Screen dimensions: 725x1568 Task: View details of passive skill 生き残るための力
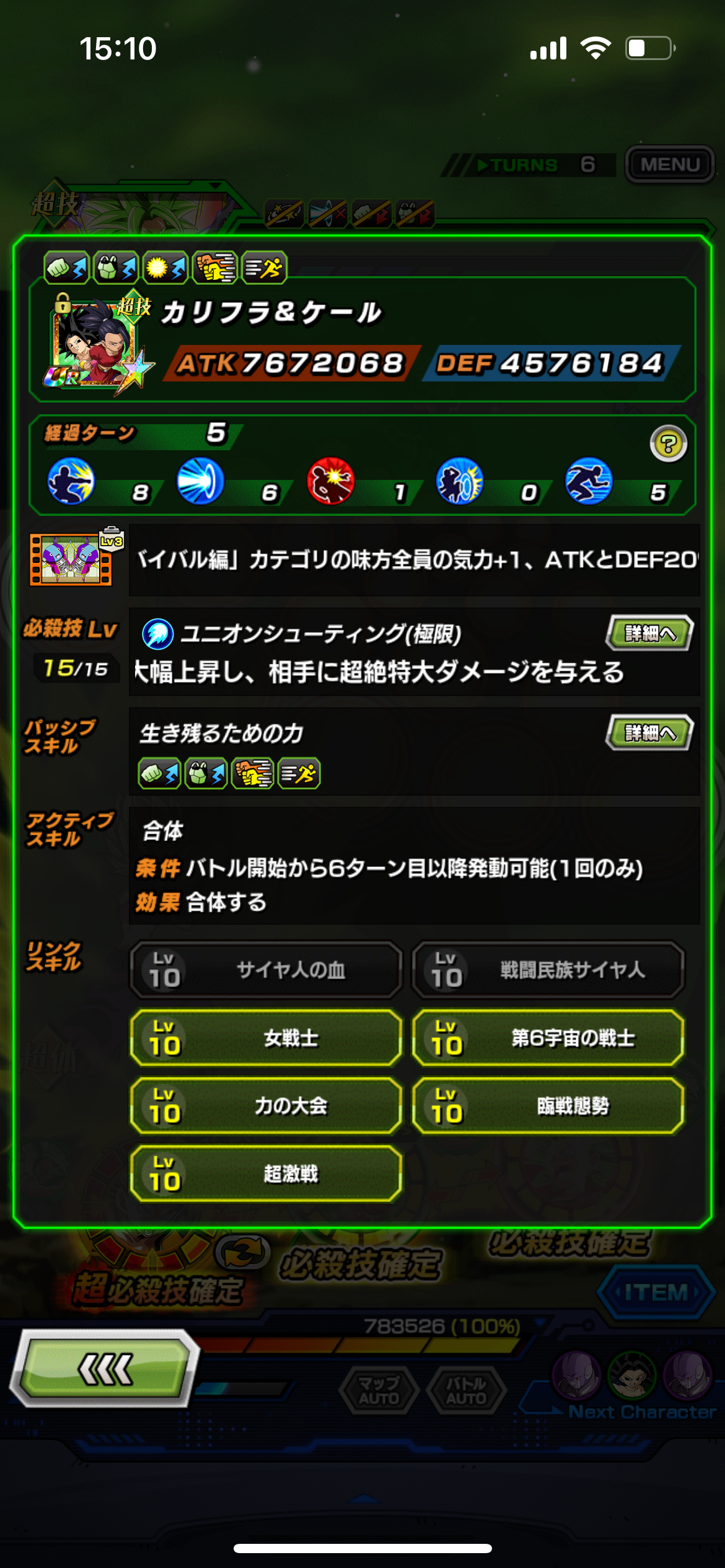click(649, 733)
